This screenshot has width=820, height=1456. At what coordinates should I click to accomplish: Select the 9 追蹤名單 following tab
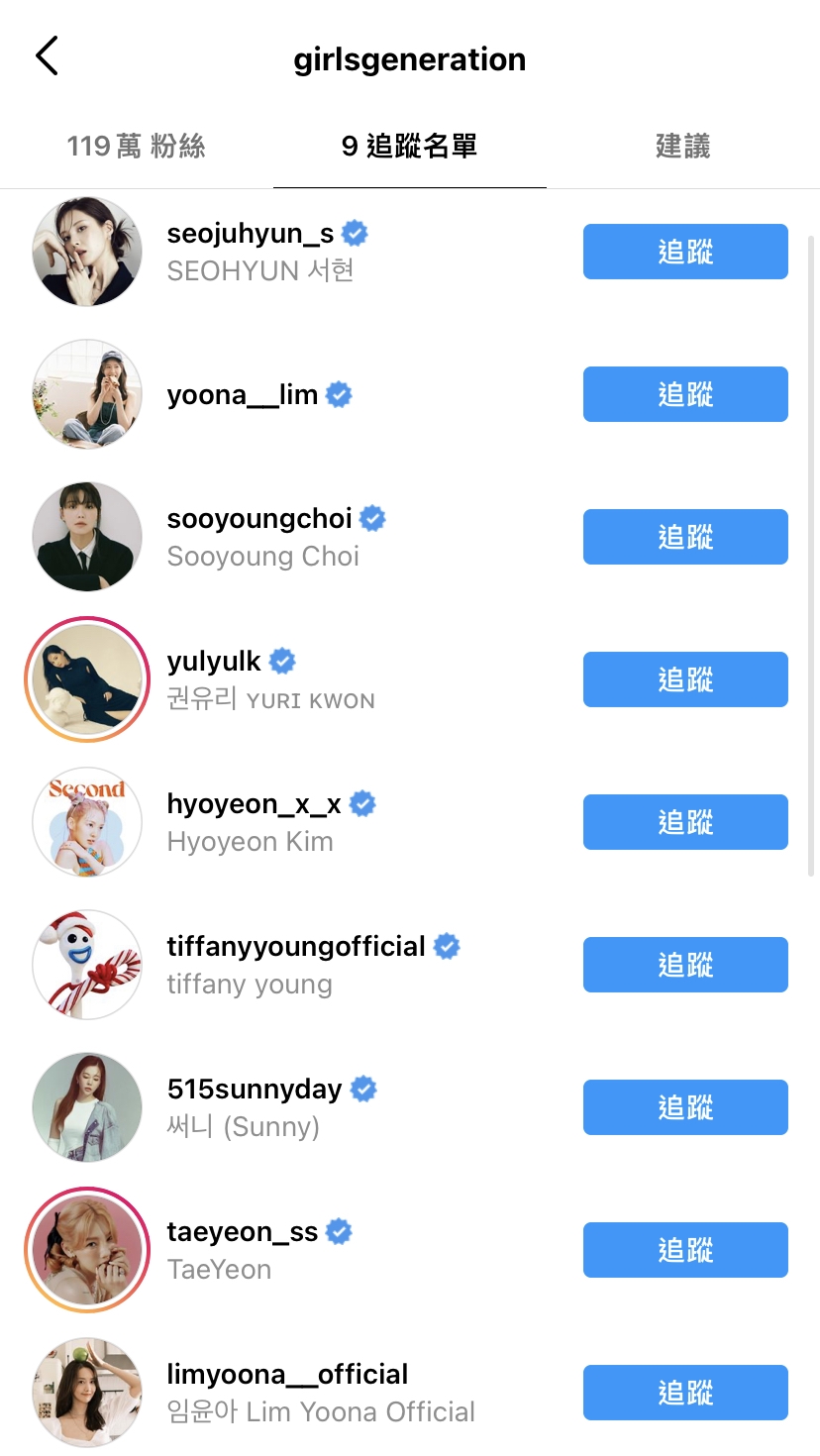click(409, 147)
